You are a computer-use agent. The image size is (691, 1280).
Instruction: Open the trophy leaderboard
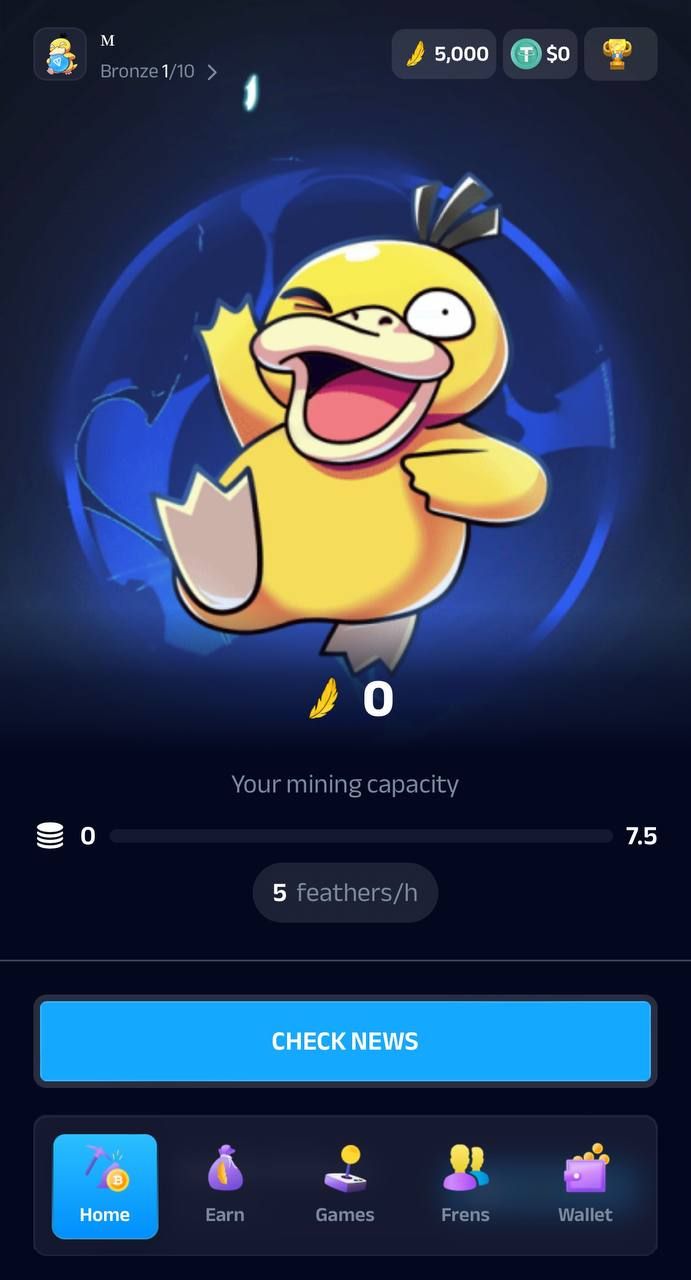click(620, 54)
